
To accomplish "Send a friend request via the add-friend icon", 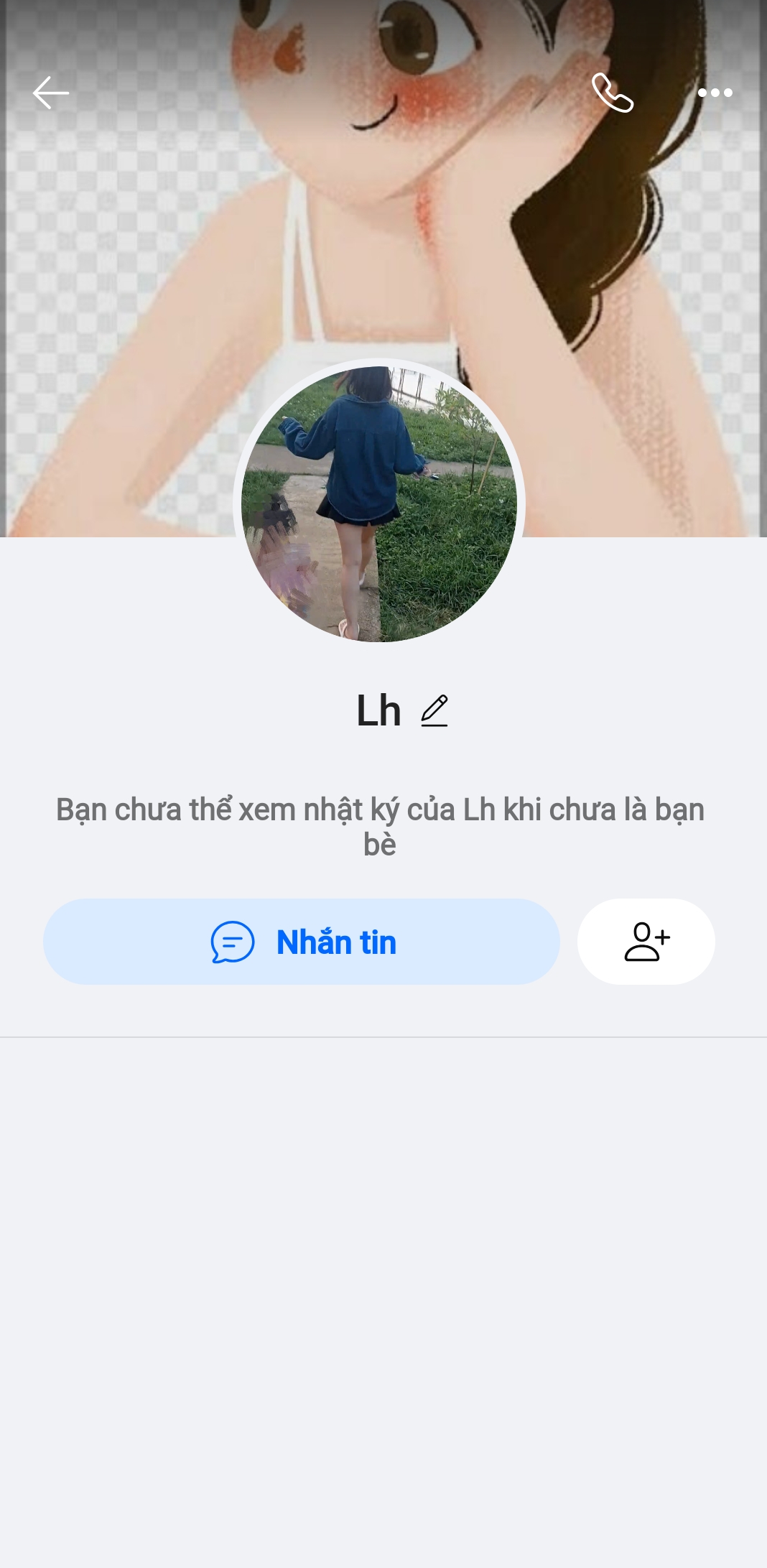I will click(x=645, y=942).
